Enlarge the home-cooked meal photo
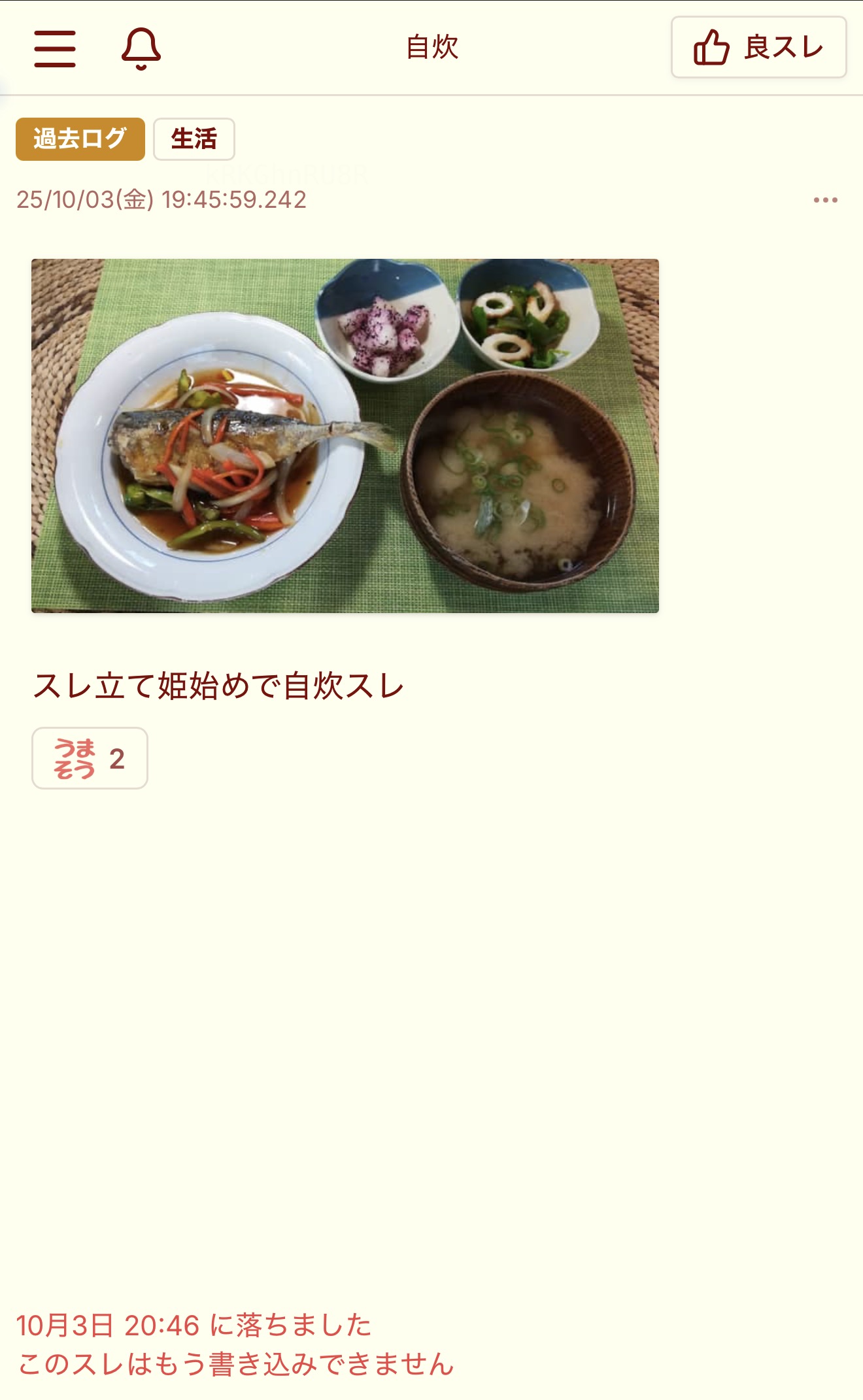This screenshot has width=863, height=1400. point(345,436)
